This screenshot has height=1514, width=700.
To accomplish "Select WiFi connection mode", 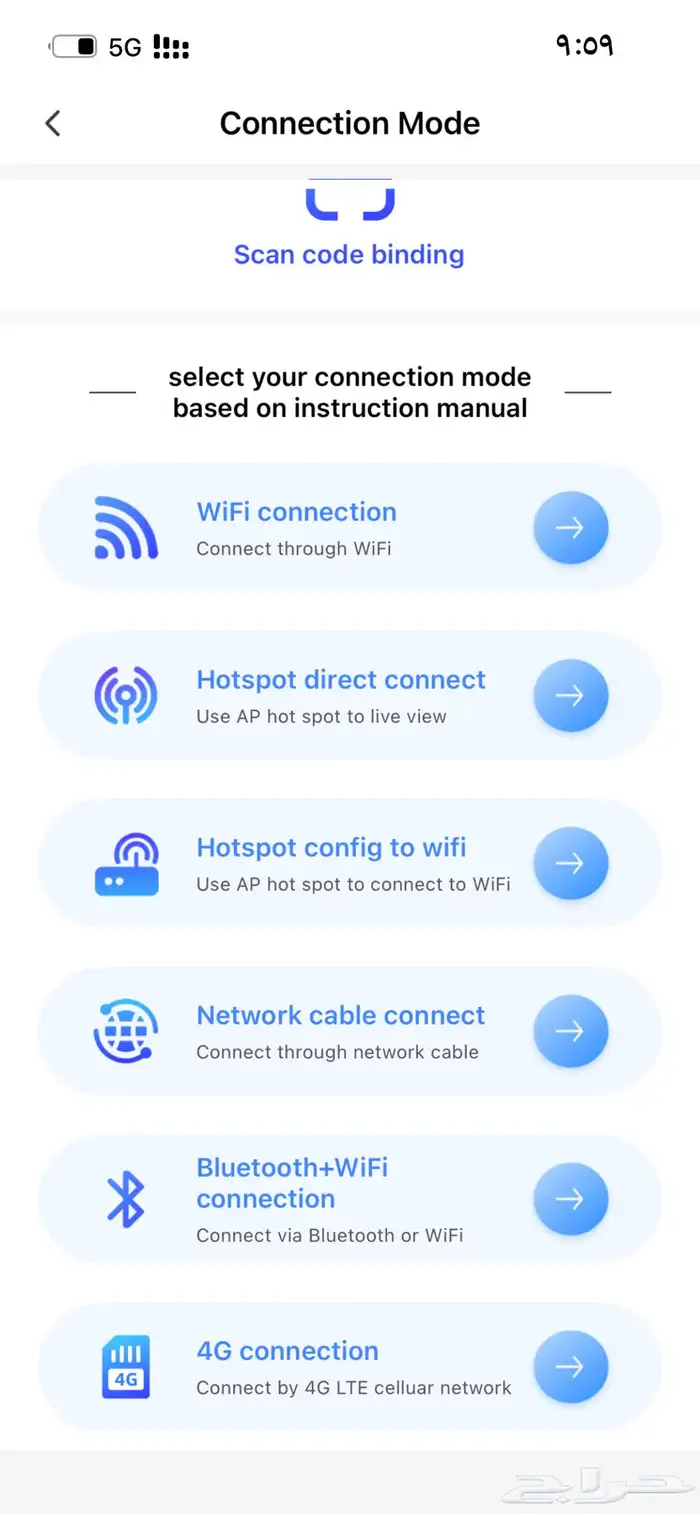I will (350, 528).
